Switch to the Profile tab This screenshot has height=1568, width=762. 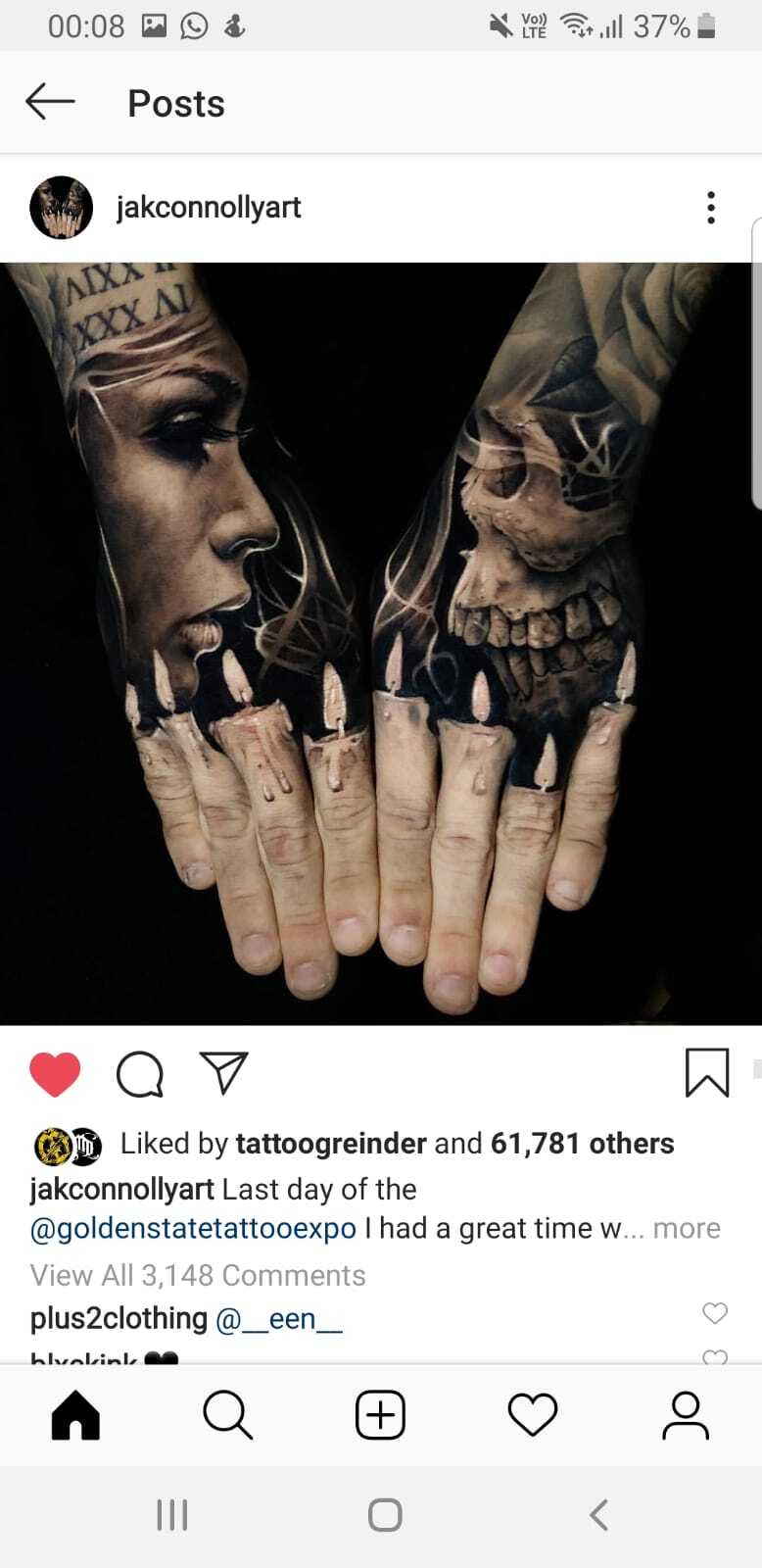[x=686, y=1416]
